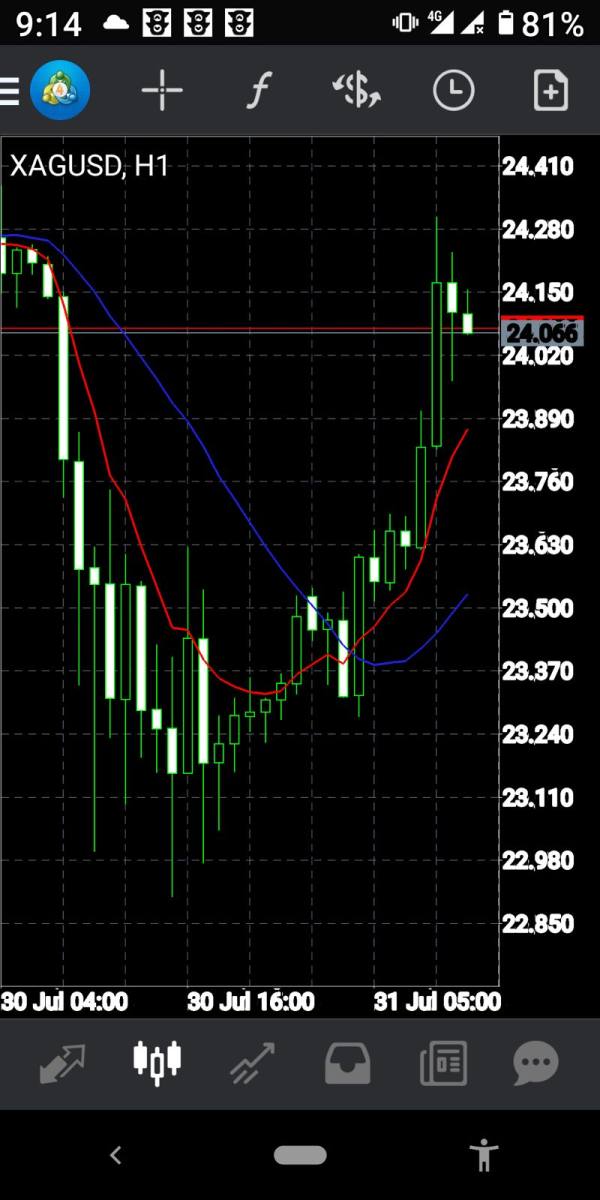Open the timeframe clock selector
Viewport: 600px width, 1200px height.
pyautogui.click(x=453, y=92)
